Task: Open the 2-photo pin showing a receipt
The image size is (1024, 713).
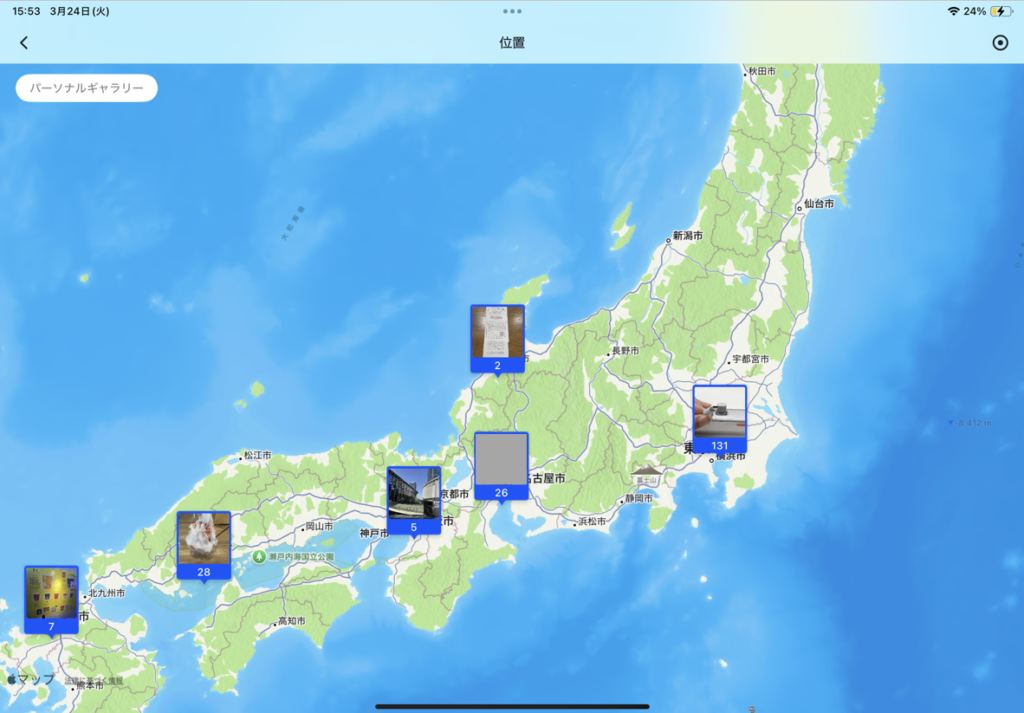Action: [x=497, y=338]
